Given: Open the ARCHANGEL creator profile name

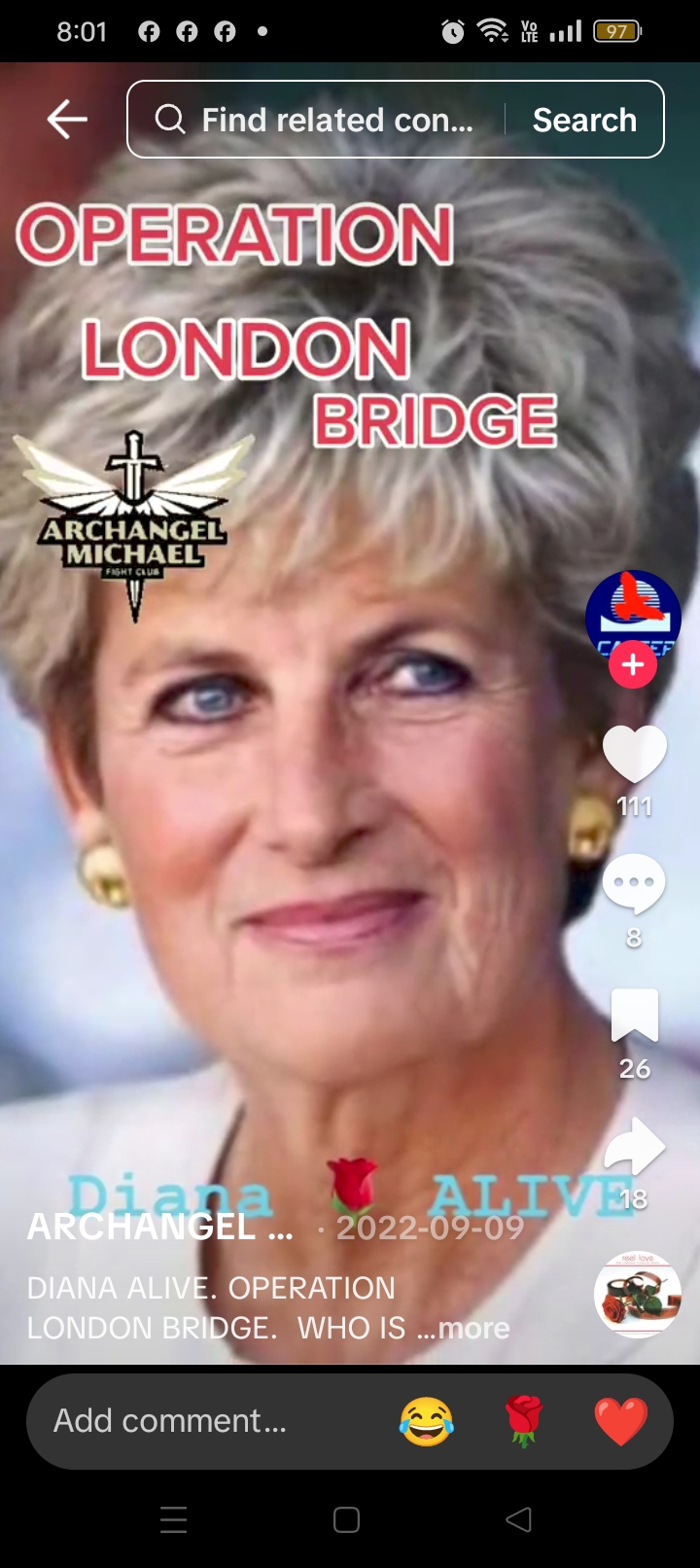Looking at the screenshot, I should click(160, 1228).
